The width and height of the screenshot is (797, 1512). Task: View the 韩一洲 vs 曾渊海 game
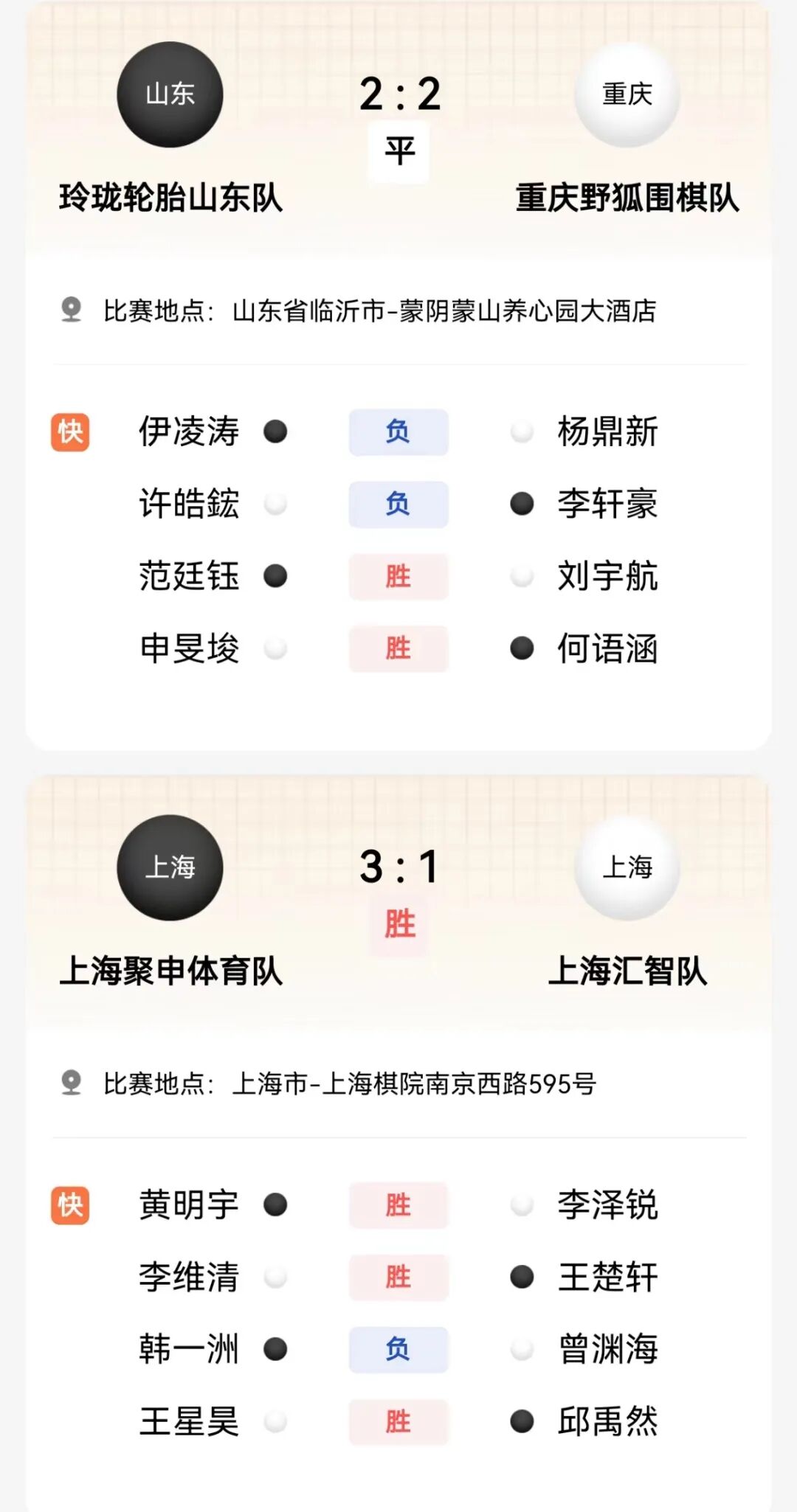[x=398, y=1349]
